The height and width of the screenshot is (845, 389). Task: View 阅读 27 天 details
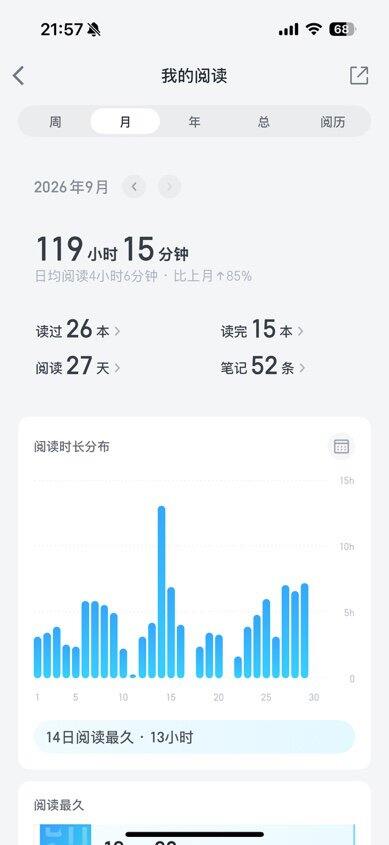[x=78, y=368]
